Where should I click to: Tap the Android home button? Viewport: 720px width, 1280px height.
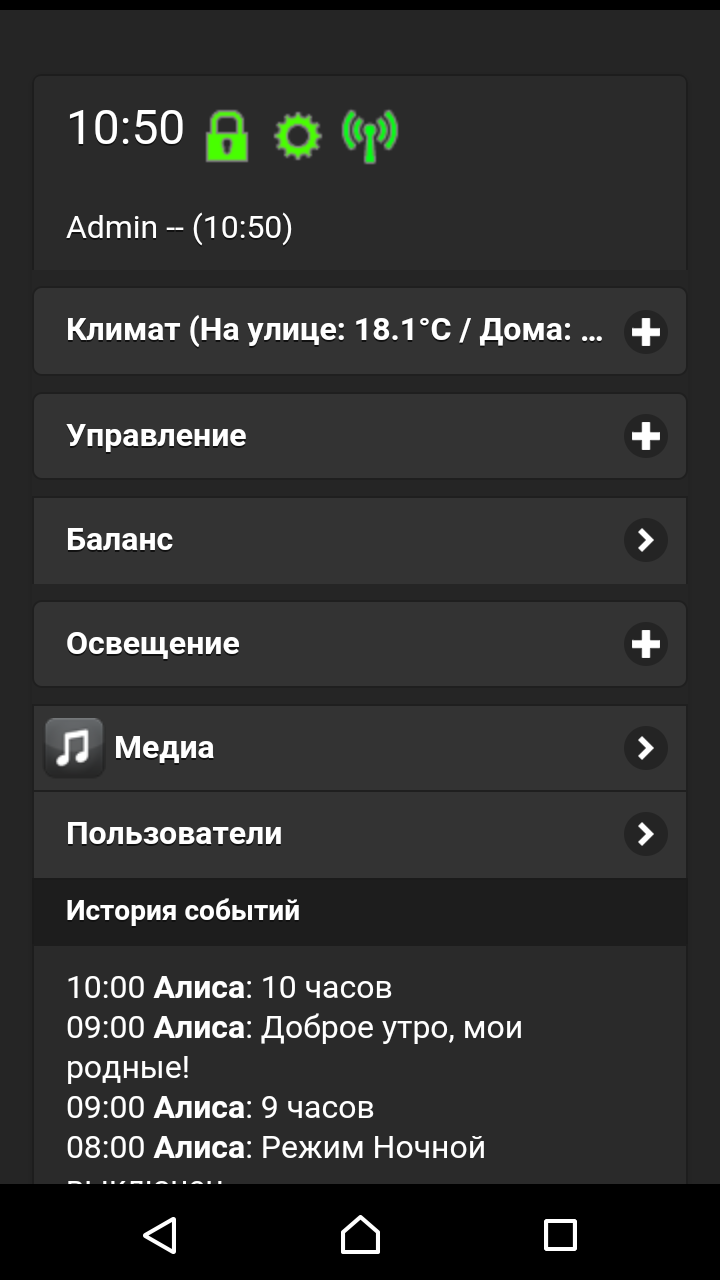[x=360, y=1236]
